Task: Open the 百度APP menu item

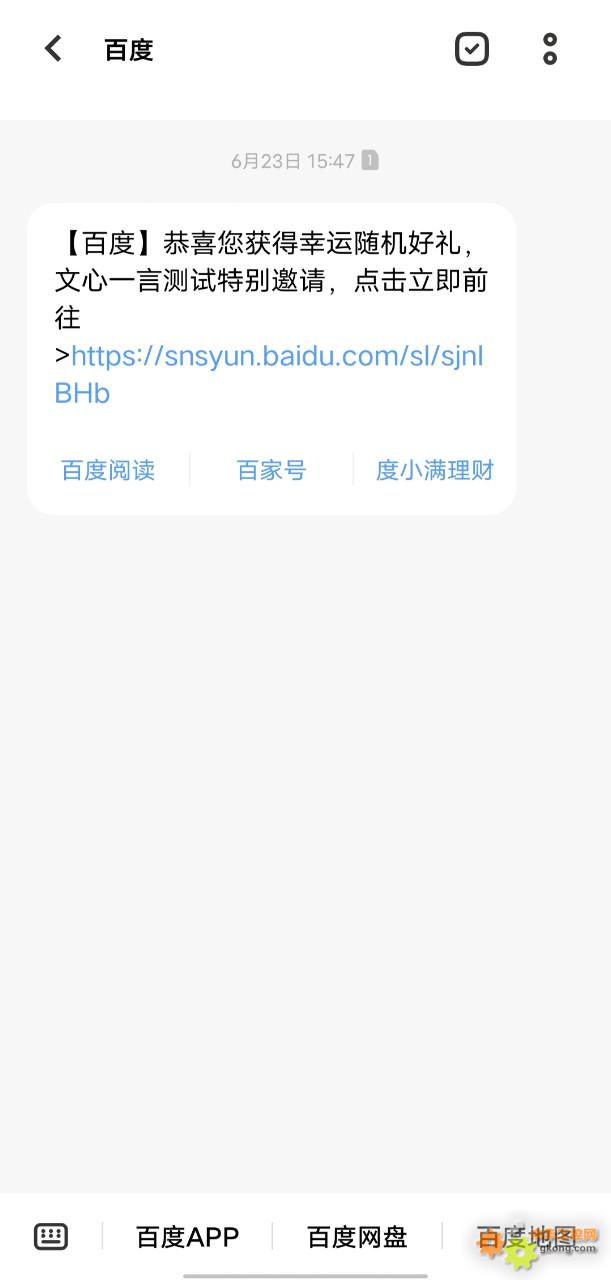Action: 187,1237
